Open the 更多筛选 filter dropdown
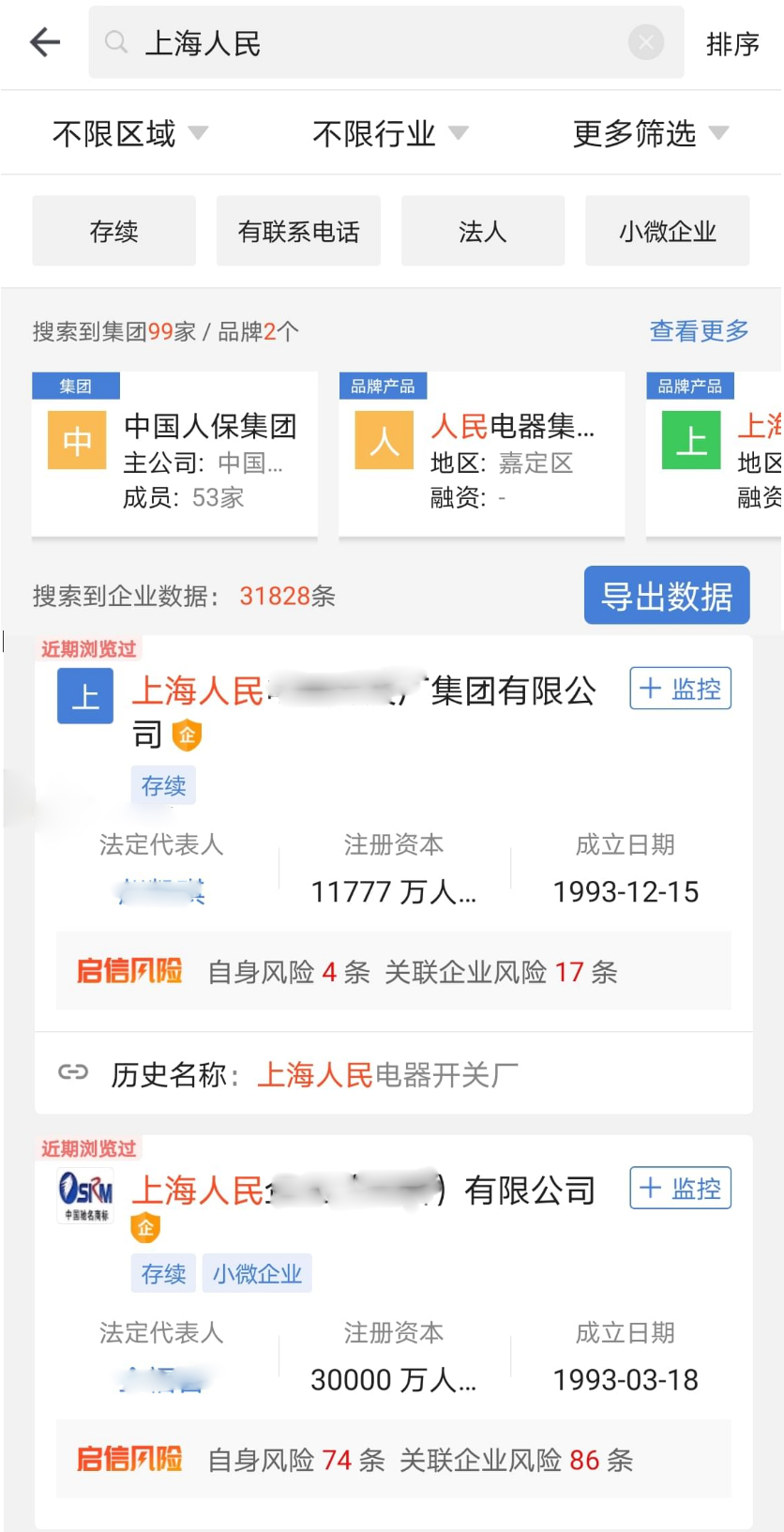This screenshot has height=1532, width=784. coord(650,134)
